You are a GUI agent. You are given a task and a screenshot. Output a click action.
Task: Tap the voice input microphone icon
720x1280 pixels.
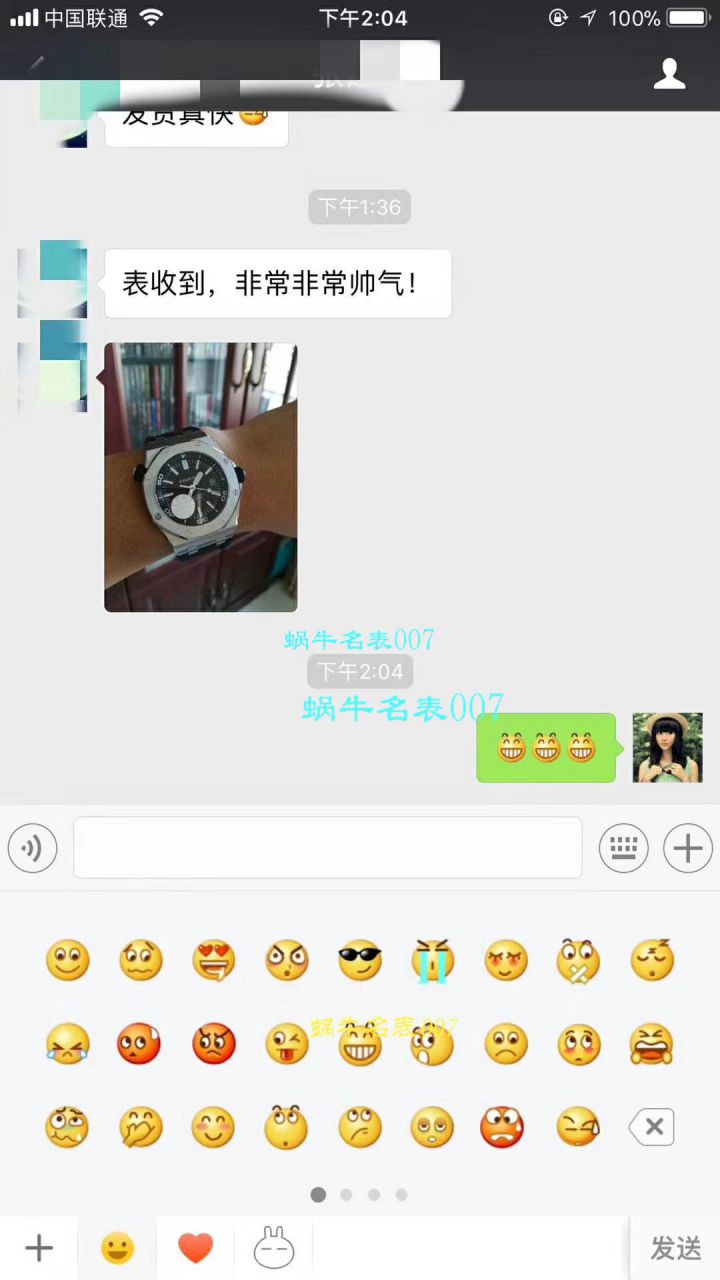pos(32,847)
